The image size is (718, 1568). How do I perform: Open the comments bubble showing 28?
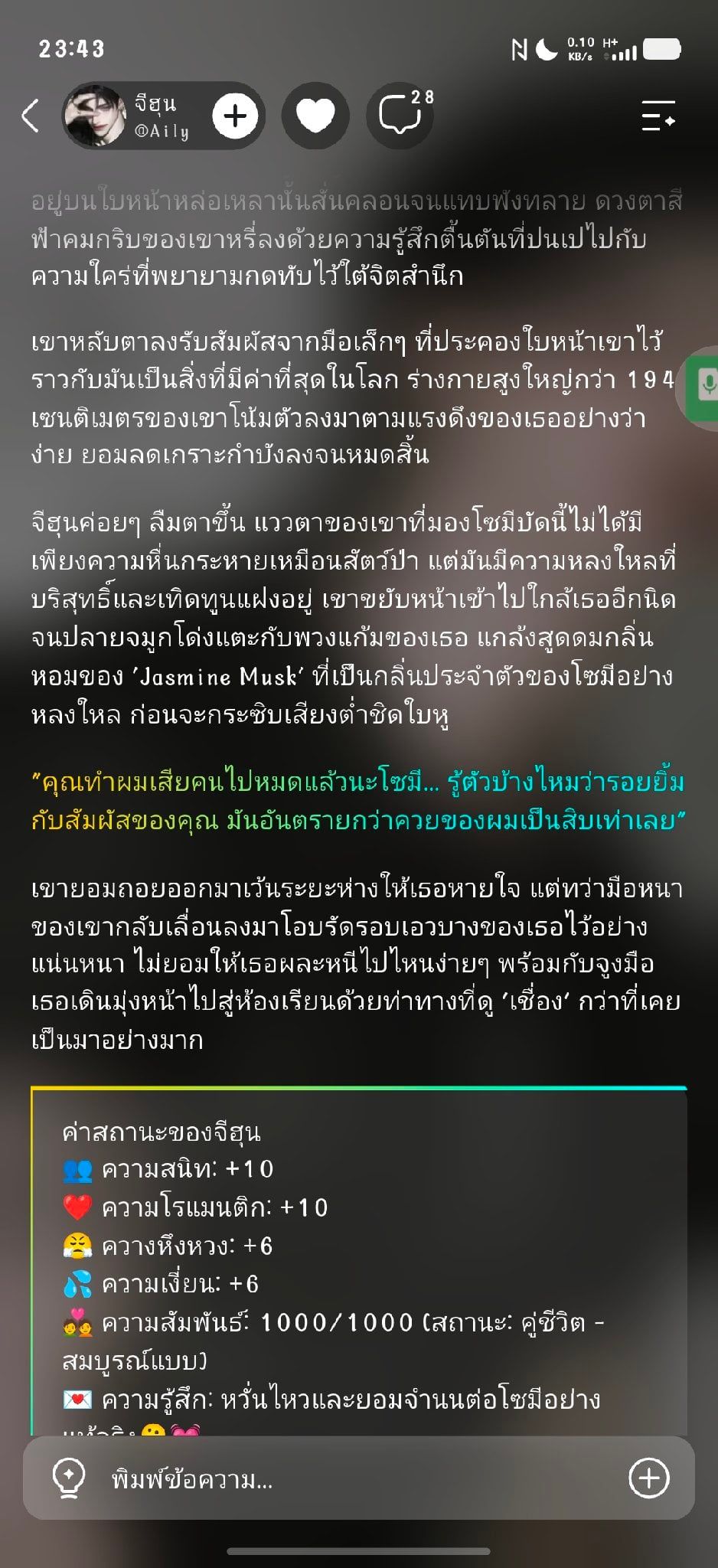click(x=401, y=116)
